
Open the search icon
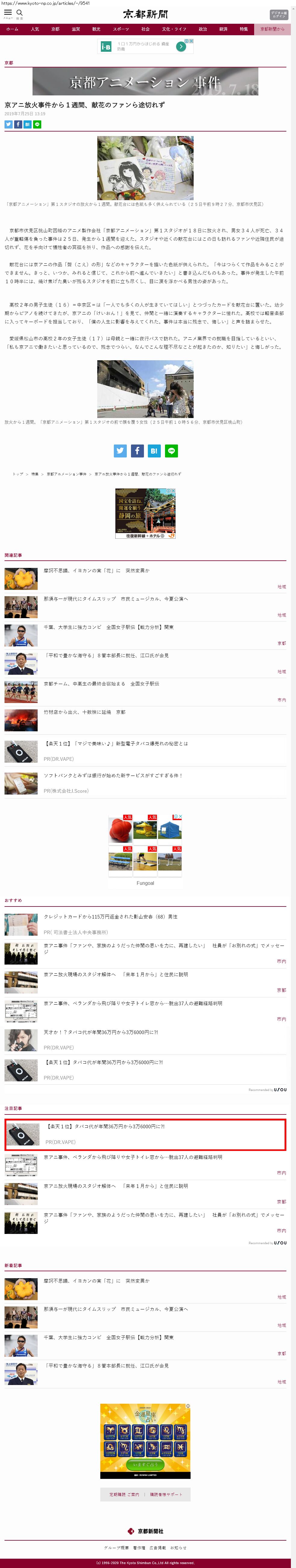20,13
